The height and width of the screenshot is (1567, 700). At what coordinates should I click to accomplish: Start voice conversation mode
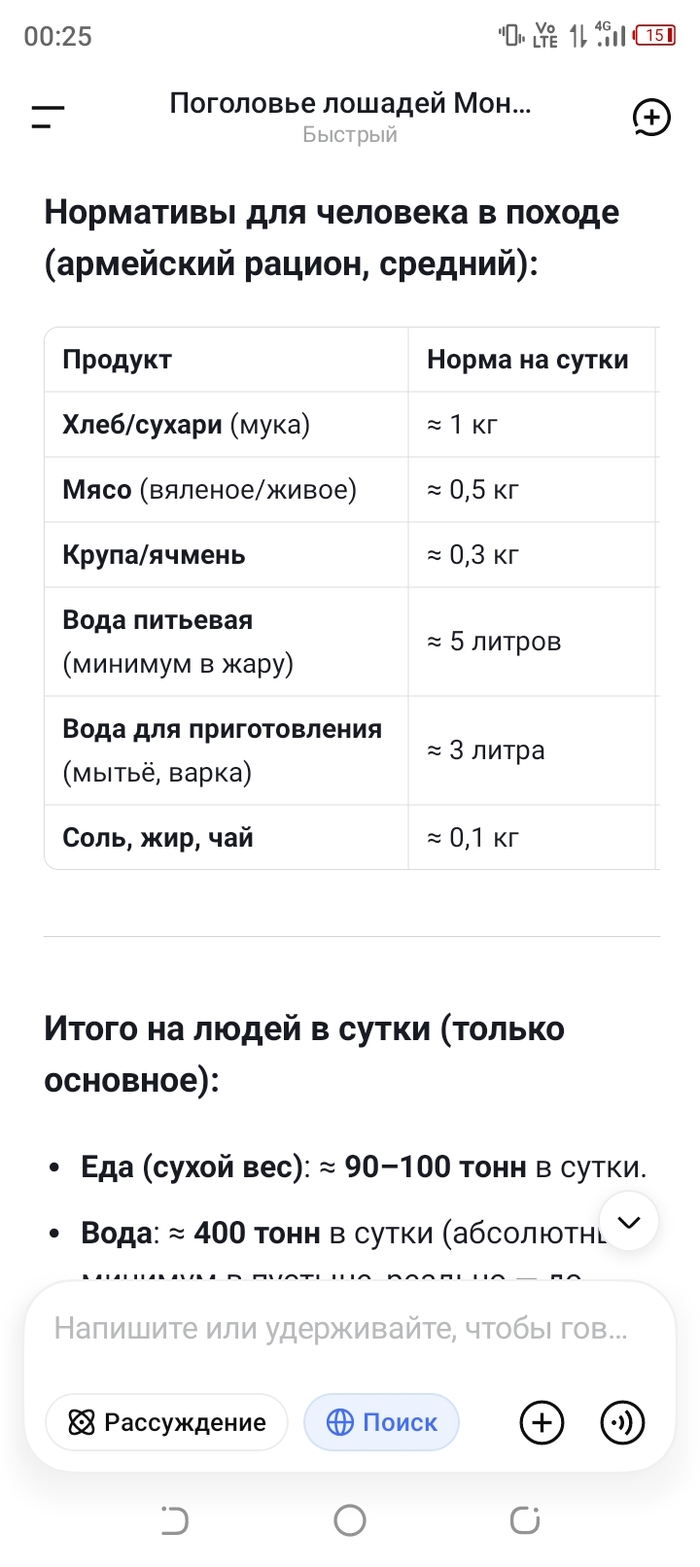click(x=622, y=1422)
